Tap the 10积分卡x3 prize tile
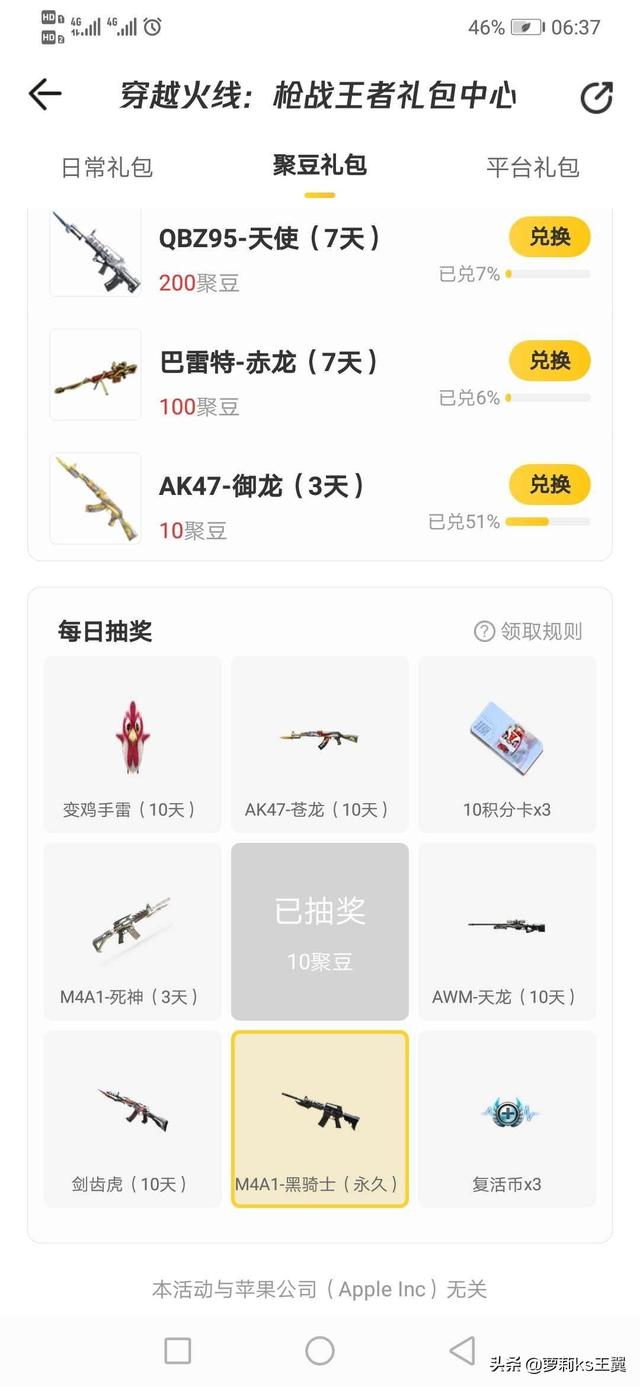 pos(507,745)
